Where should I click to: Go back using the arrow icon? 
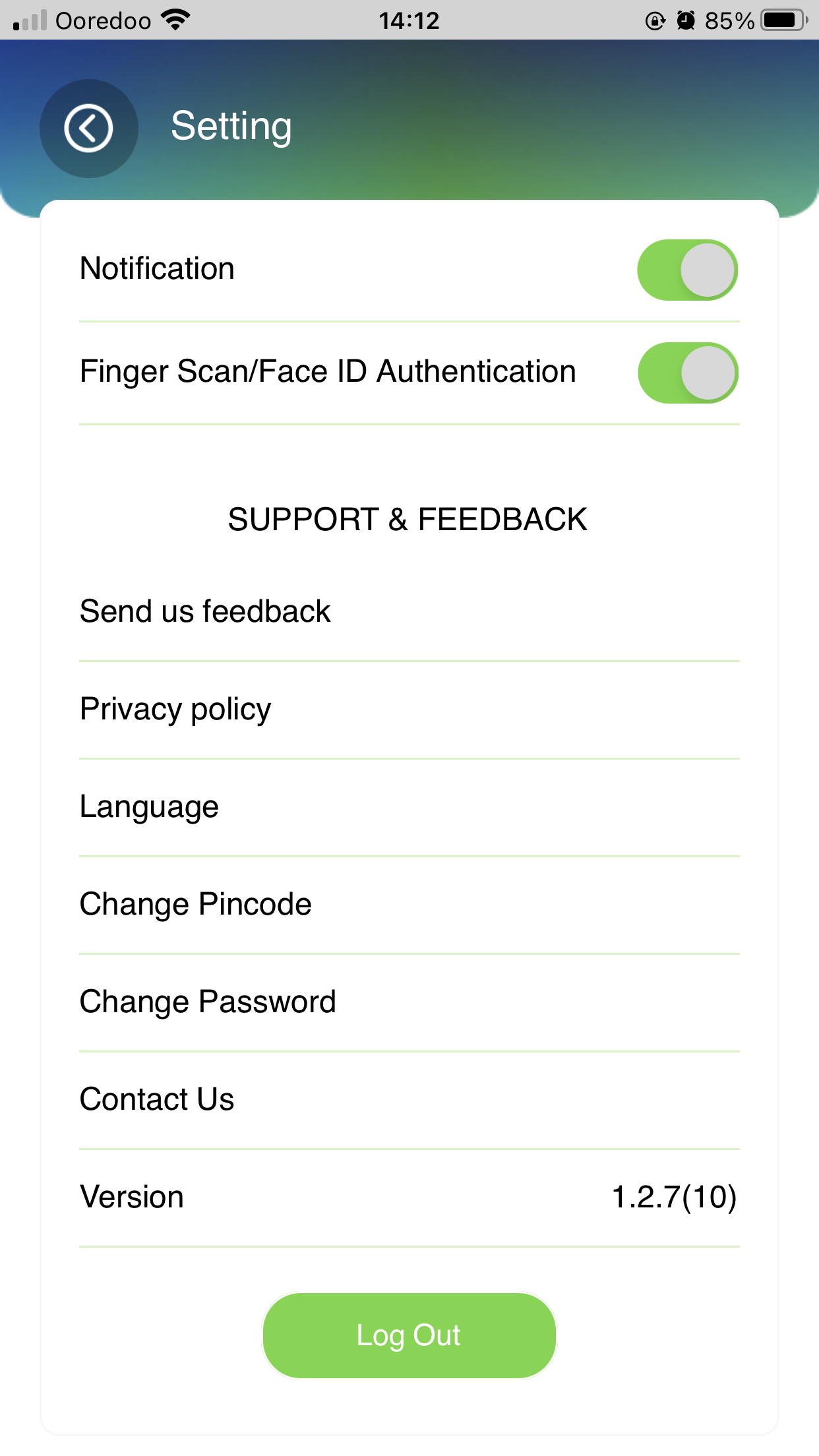click(89, 129)
